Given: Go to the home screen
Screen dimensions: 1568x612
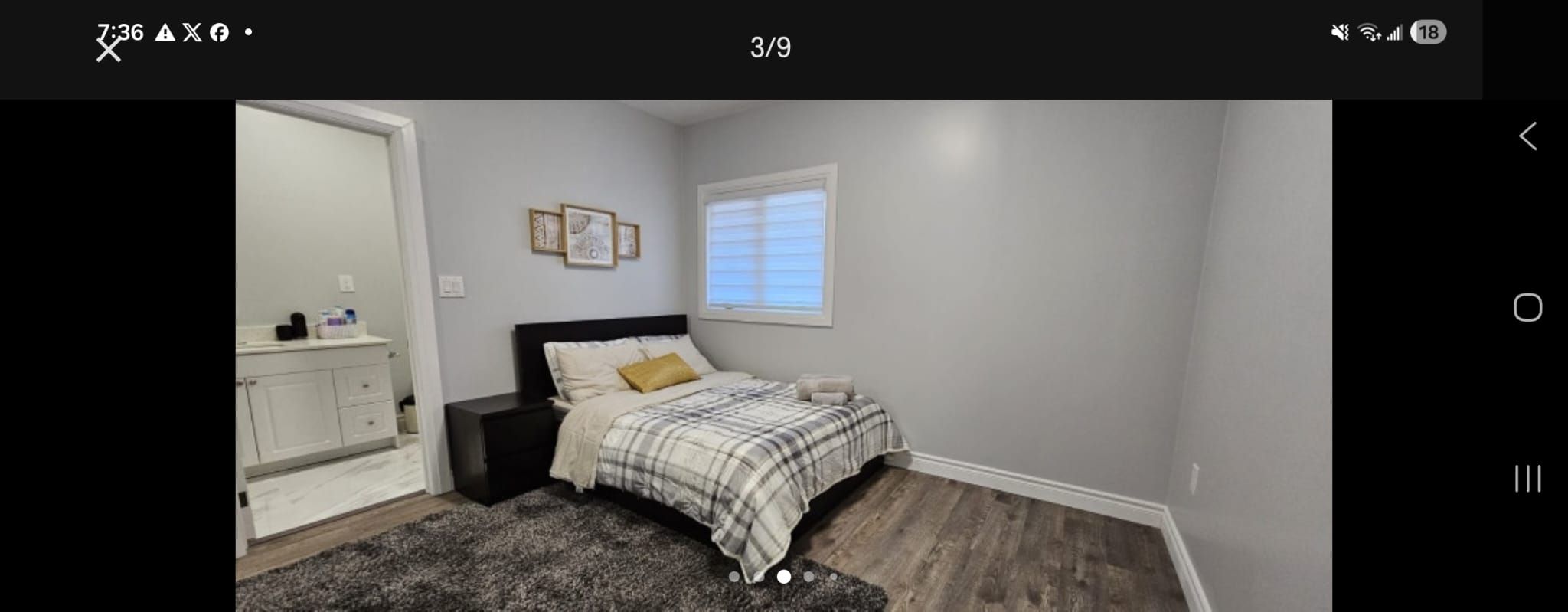Looking at the screenshot, I should (1527, 307).
